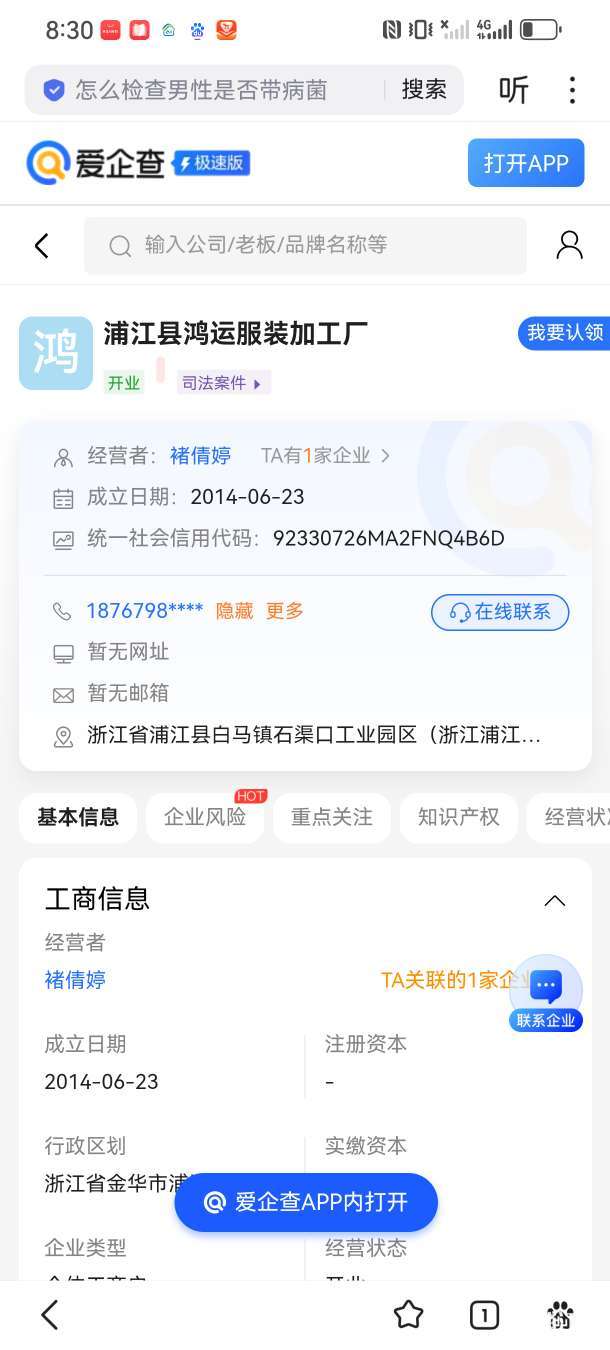This screenshot has width=610, height=1350.
Task: Tap the company name search box
Action: (x=305, y=246)
